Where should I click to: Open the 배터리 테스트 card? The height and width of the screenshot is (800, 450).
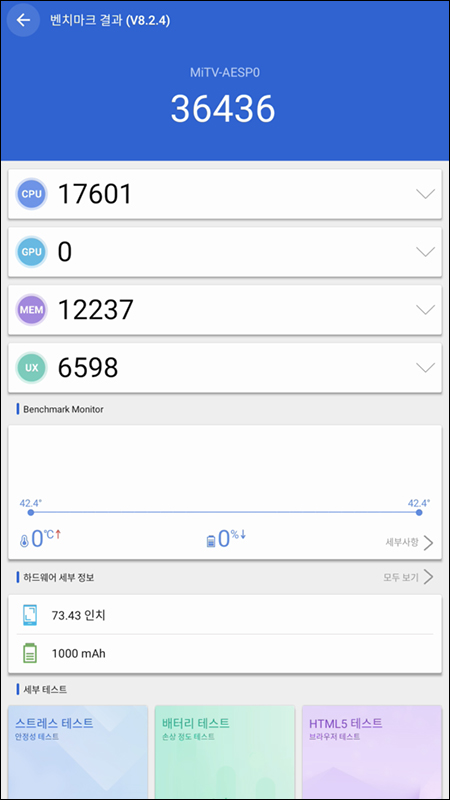[x=225, y=752]
